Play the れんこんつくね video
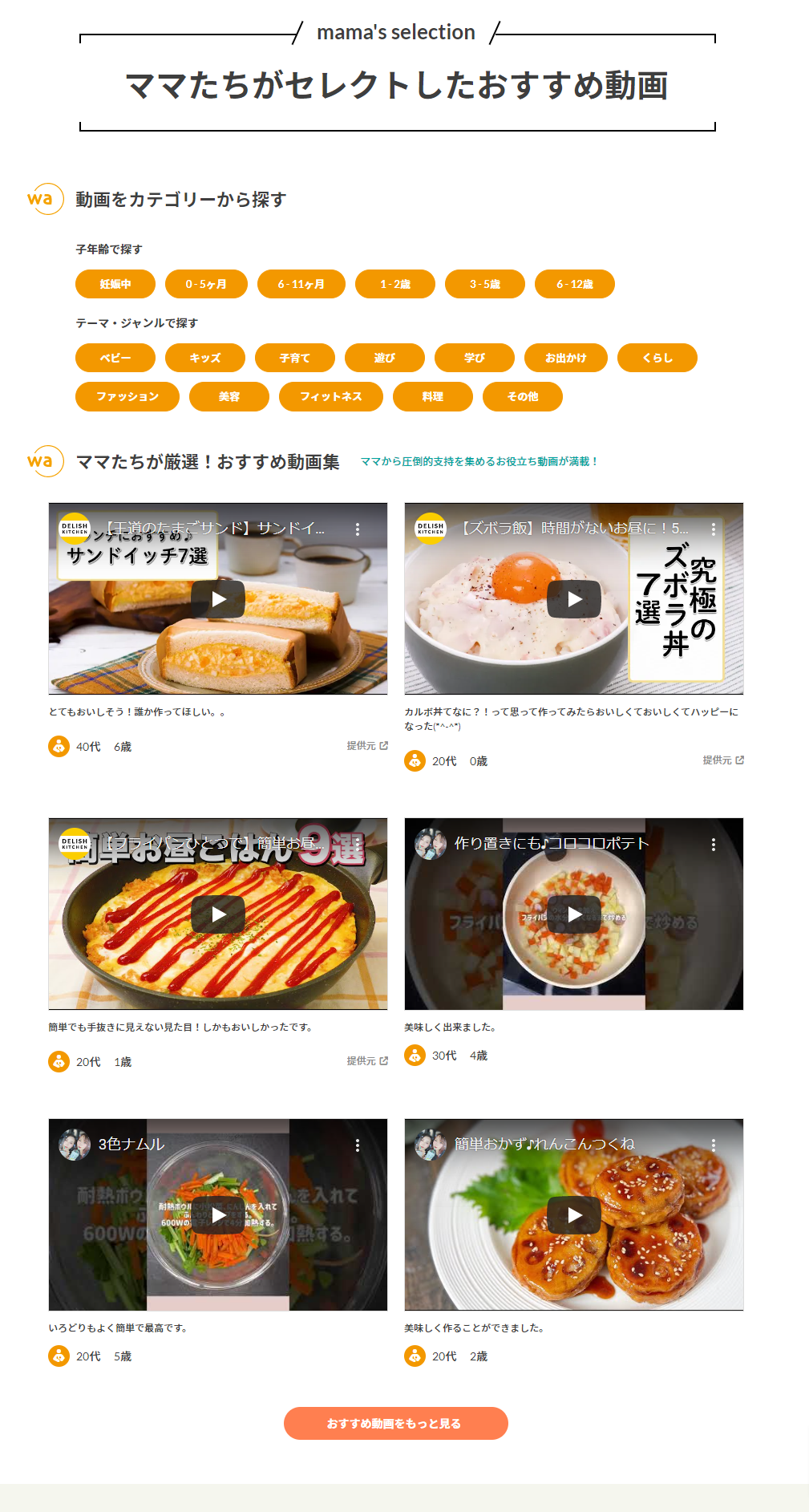The width and height of the screenshot is (809, 1512). pyautogui.click(x=574, y=1215)
